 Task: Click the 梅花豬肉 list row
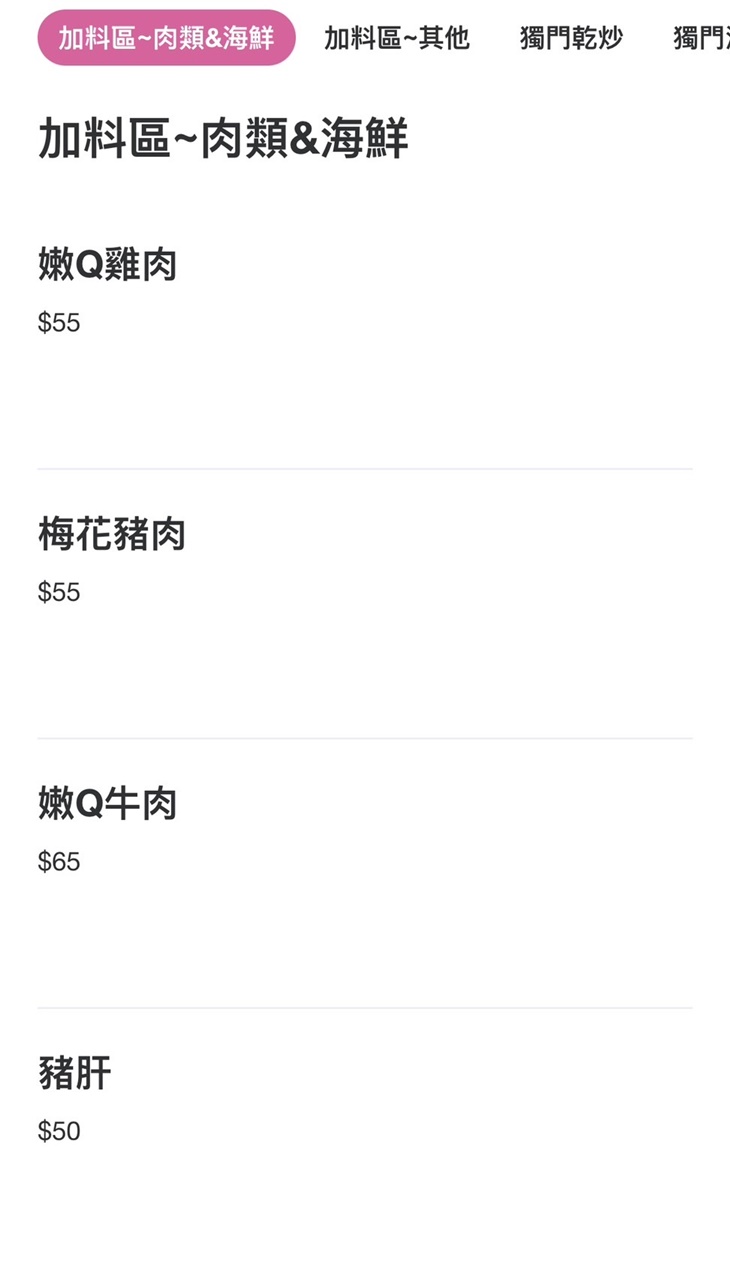click(365, 560)
